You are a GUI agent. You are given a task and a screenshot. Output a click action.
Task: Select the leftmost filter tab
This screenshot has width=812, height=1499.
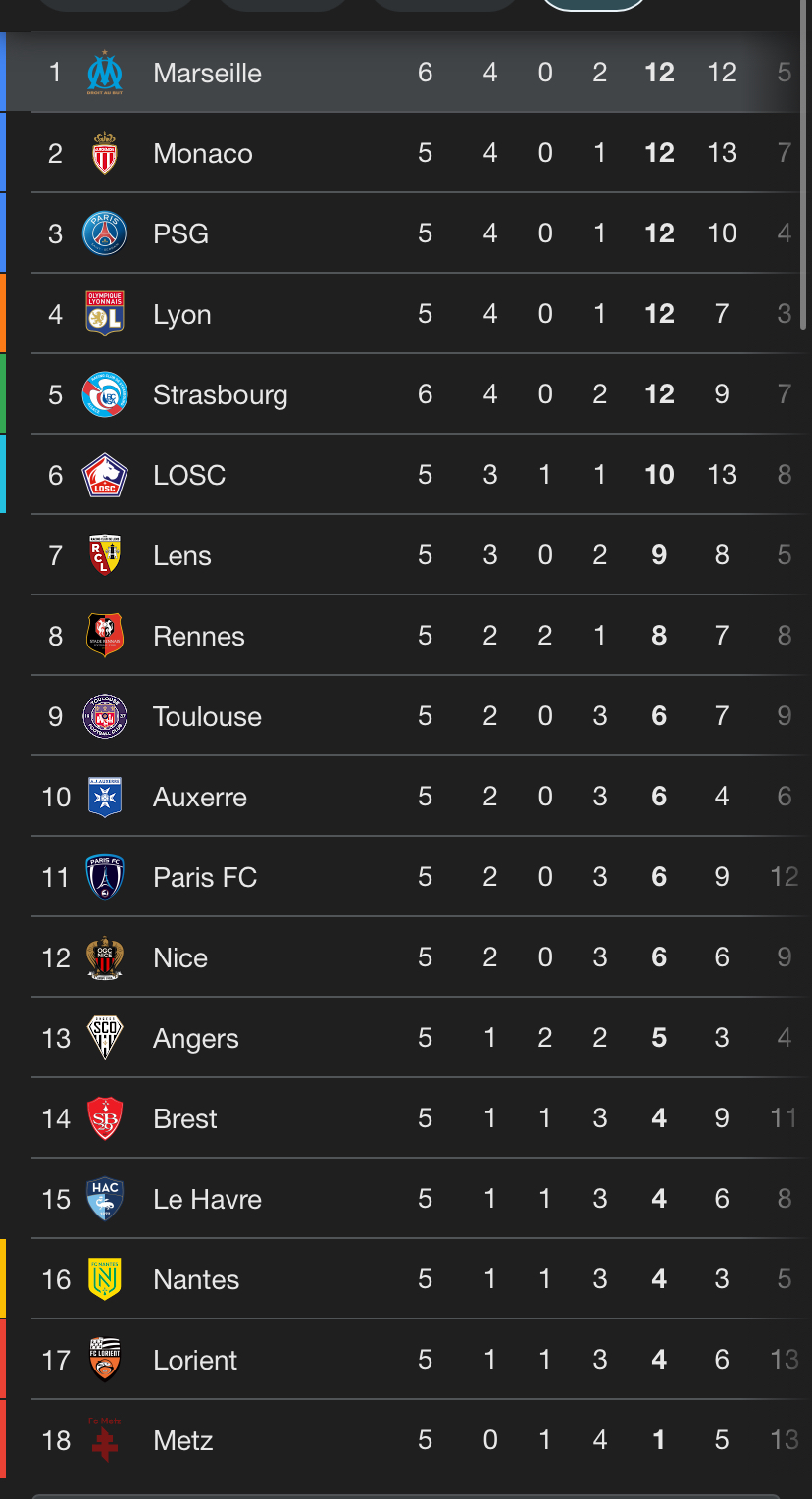(x=117, y=5)
